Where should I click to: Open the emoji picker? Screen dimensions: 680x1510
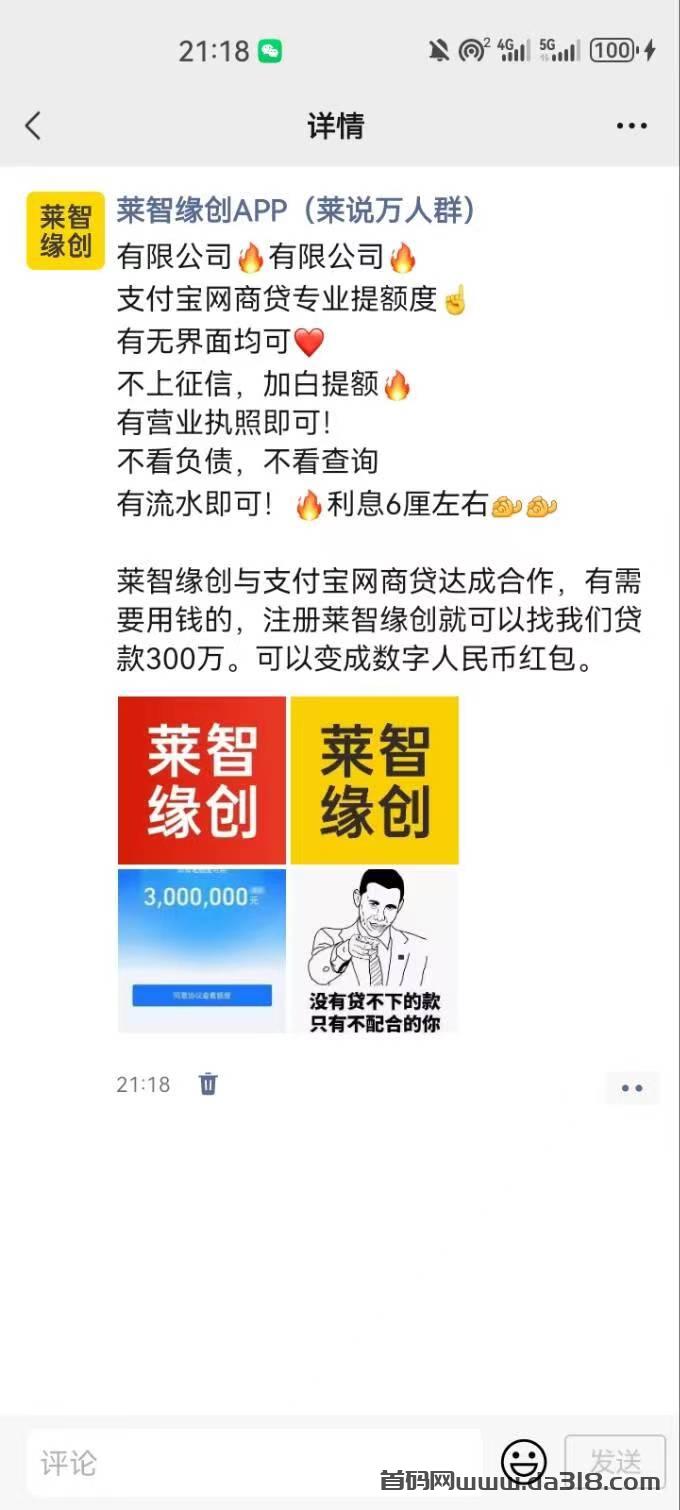click(x=523, y=1463)
